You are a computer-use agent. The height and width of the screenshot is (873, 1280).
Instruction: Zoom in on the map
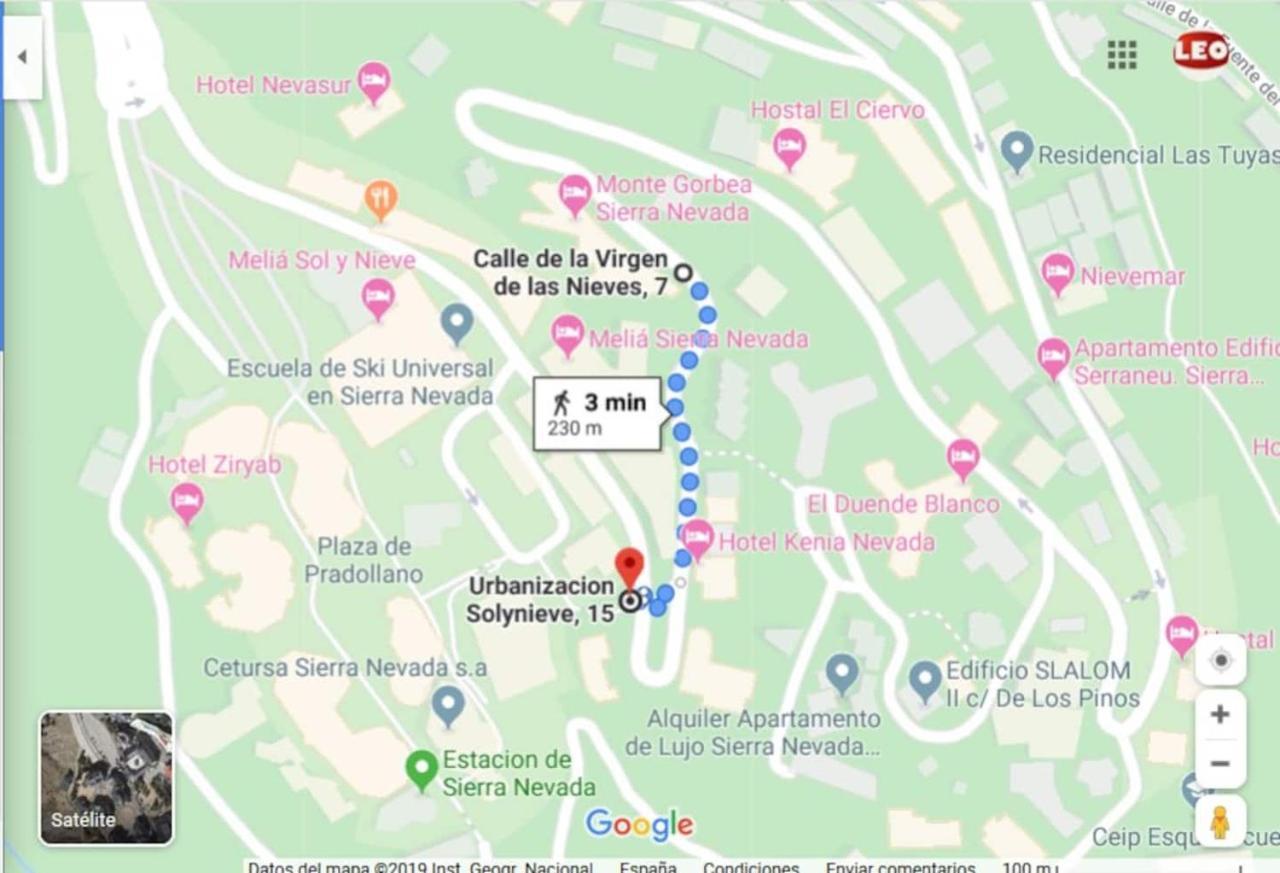click(x=1220, y=715)
